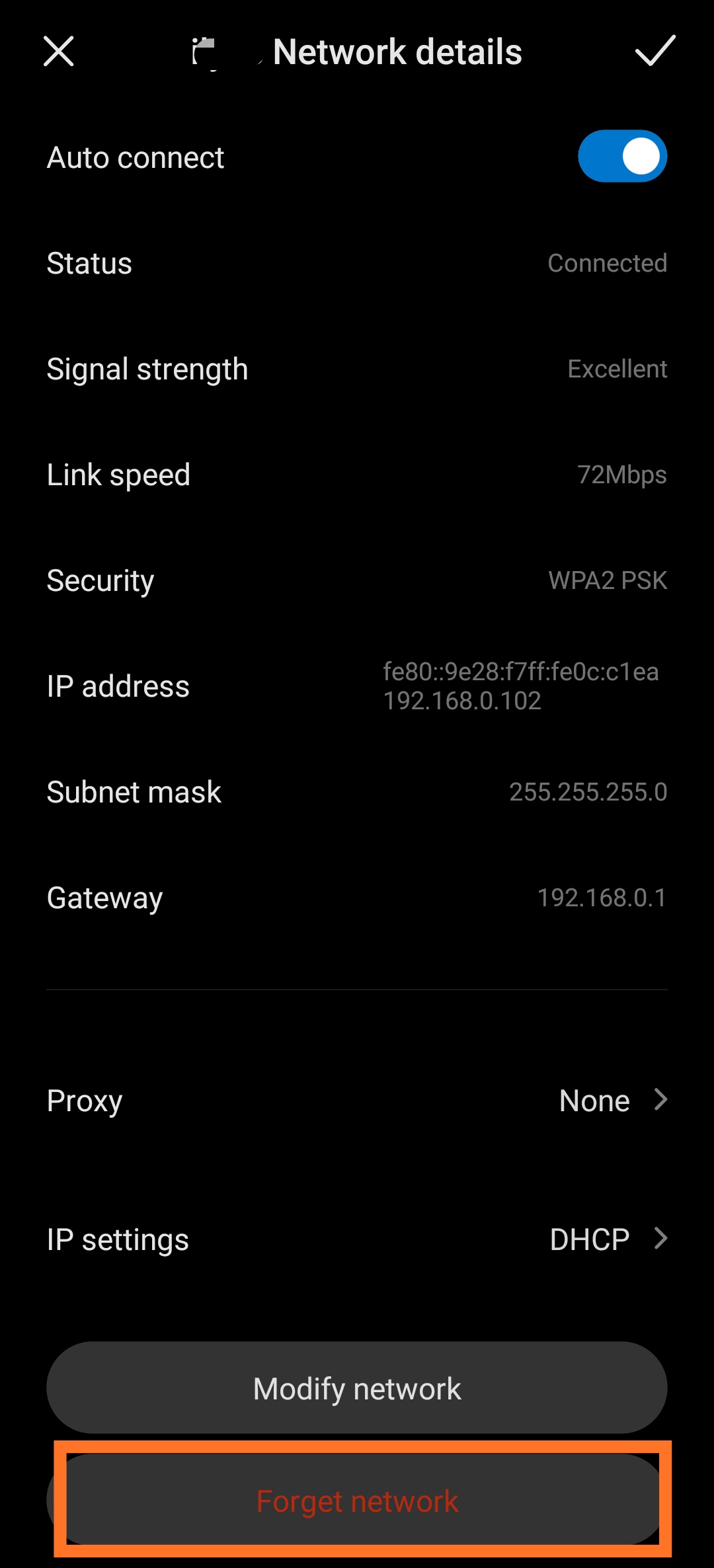Tap the Security WPA2 PSK row
The height and width of the screenshot is (1568, 714).
357,580
